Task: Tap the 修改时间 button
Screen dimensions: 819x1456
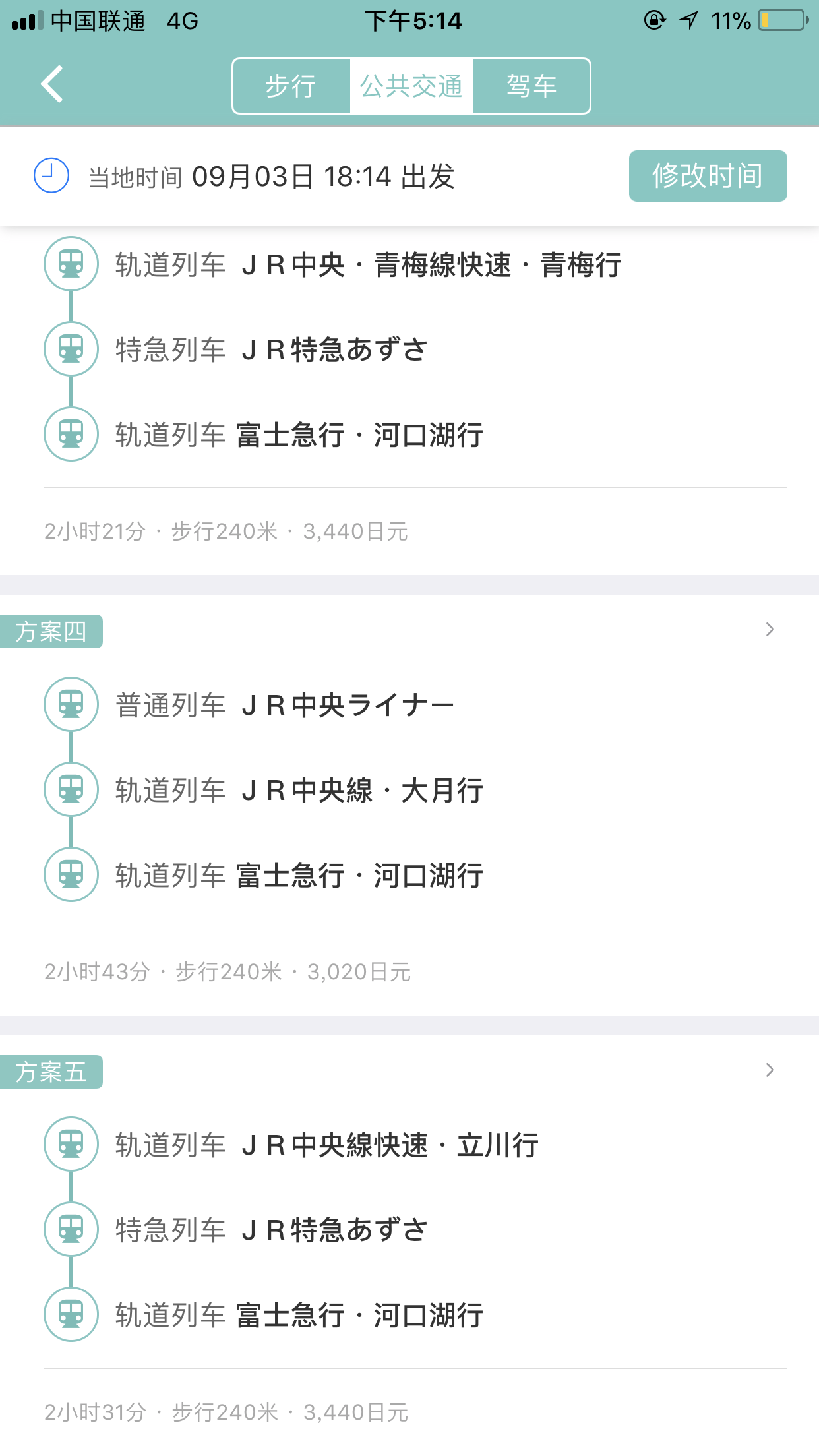Action: coord(708,176)
